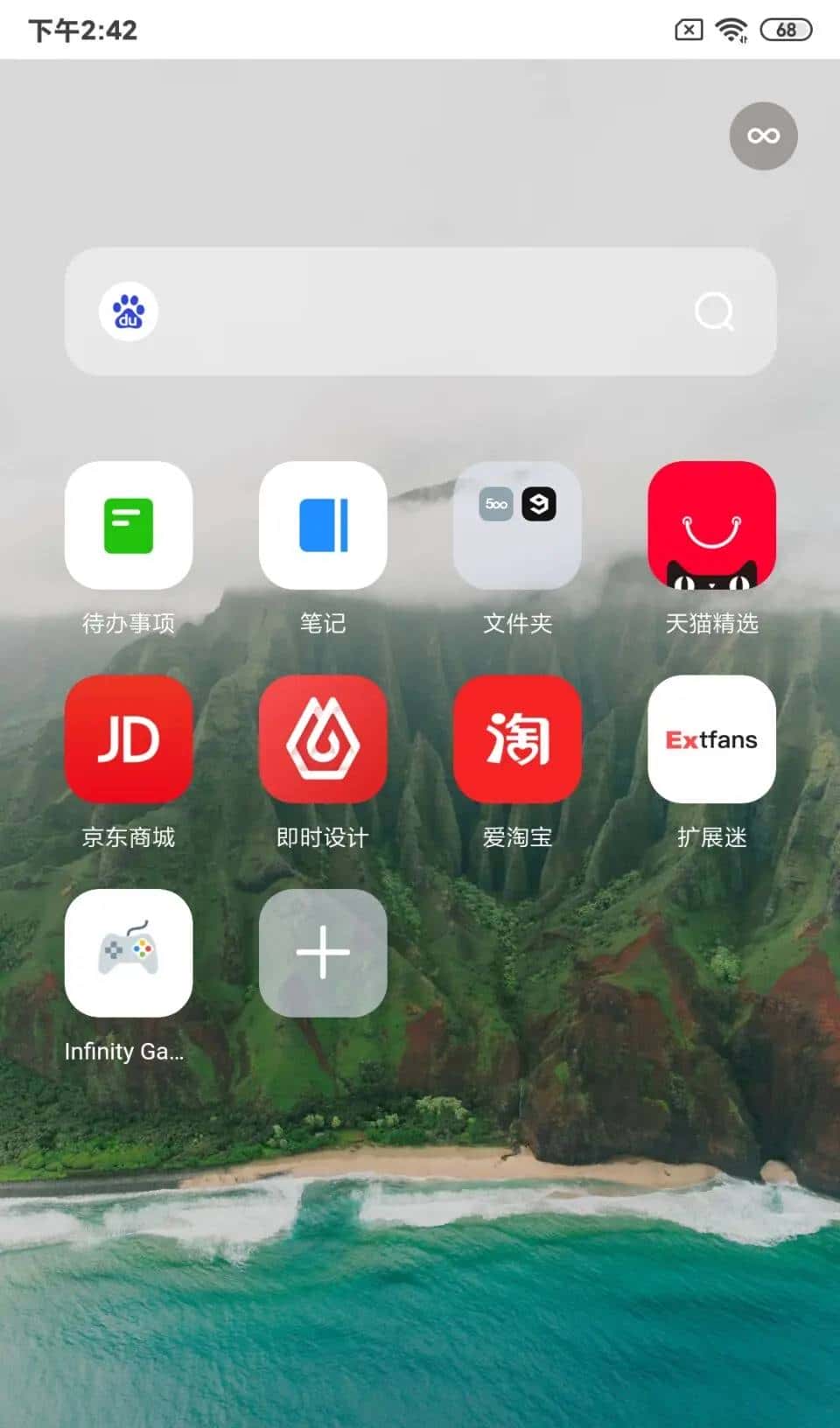The width and height of the screenshot is (840, 1428).
Task: Open the Baidu search engine selector
Action: pyautogui.click(x=129, y=311)
